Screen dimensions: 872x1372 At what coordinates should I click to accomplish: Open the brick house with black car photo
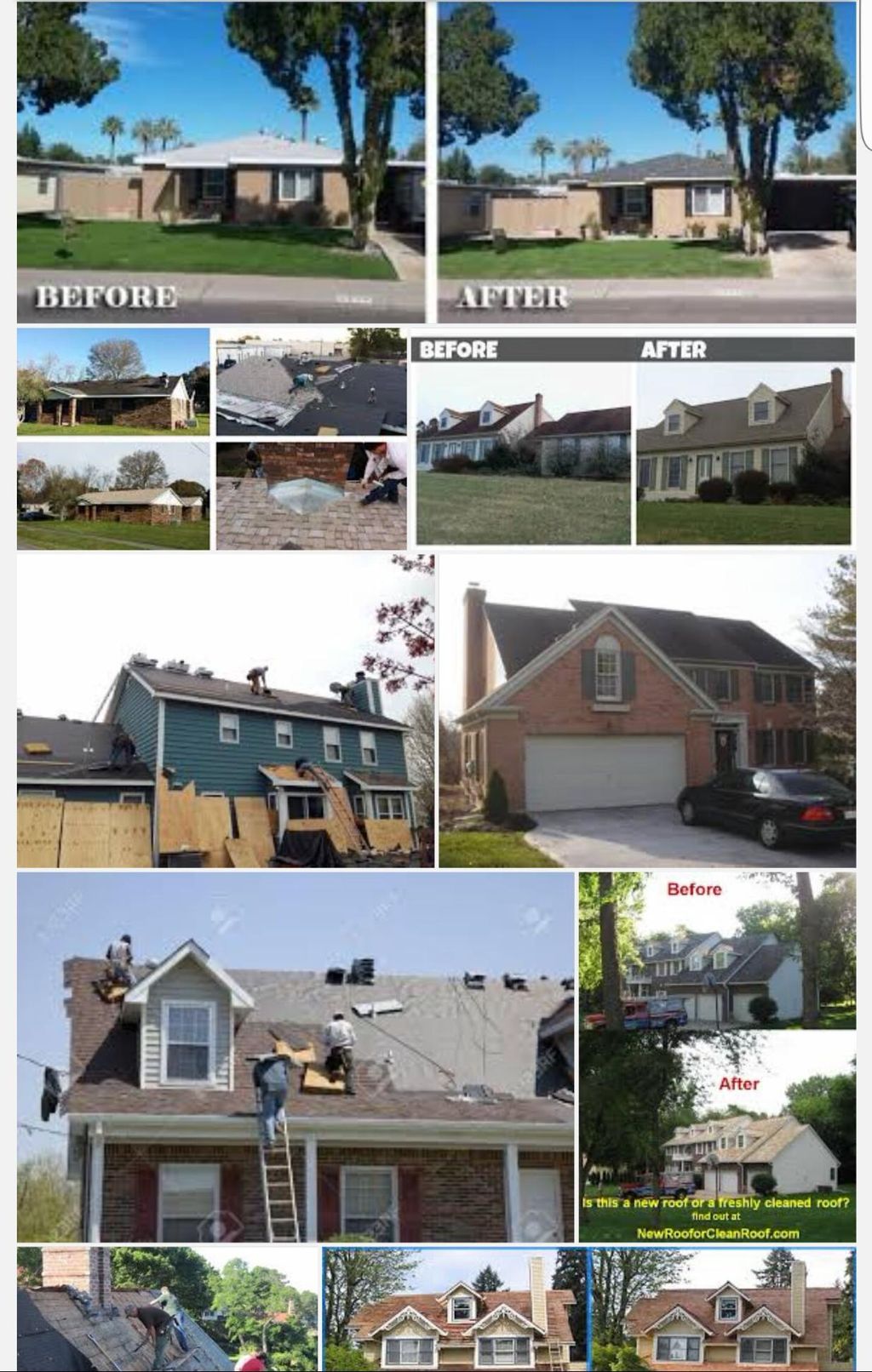(x=647, y=711)
